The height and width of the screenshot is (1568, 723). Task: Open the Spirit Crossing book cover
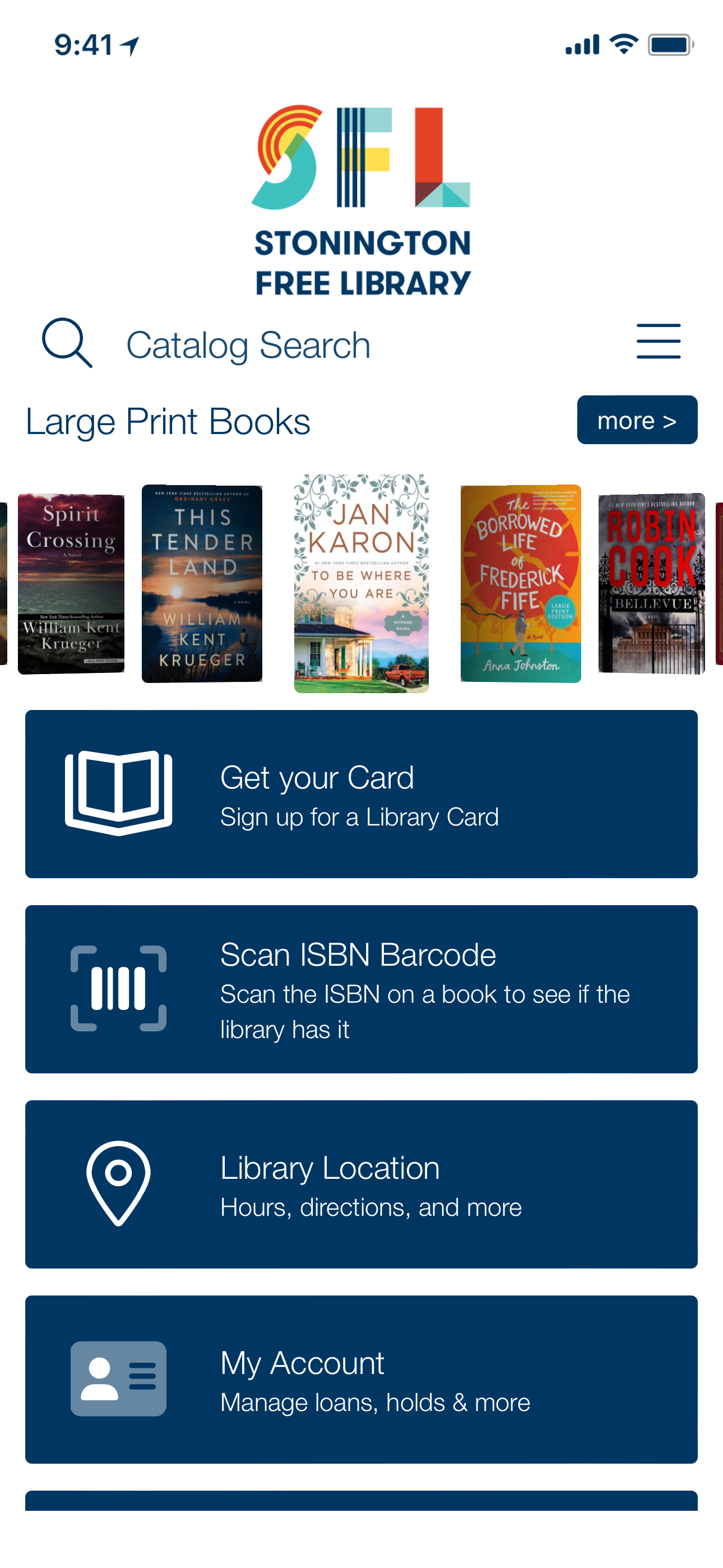point(71,584)
